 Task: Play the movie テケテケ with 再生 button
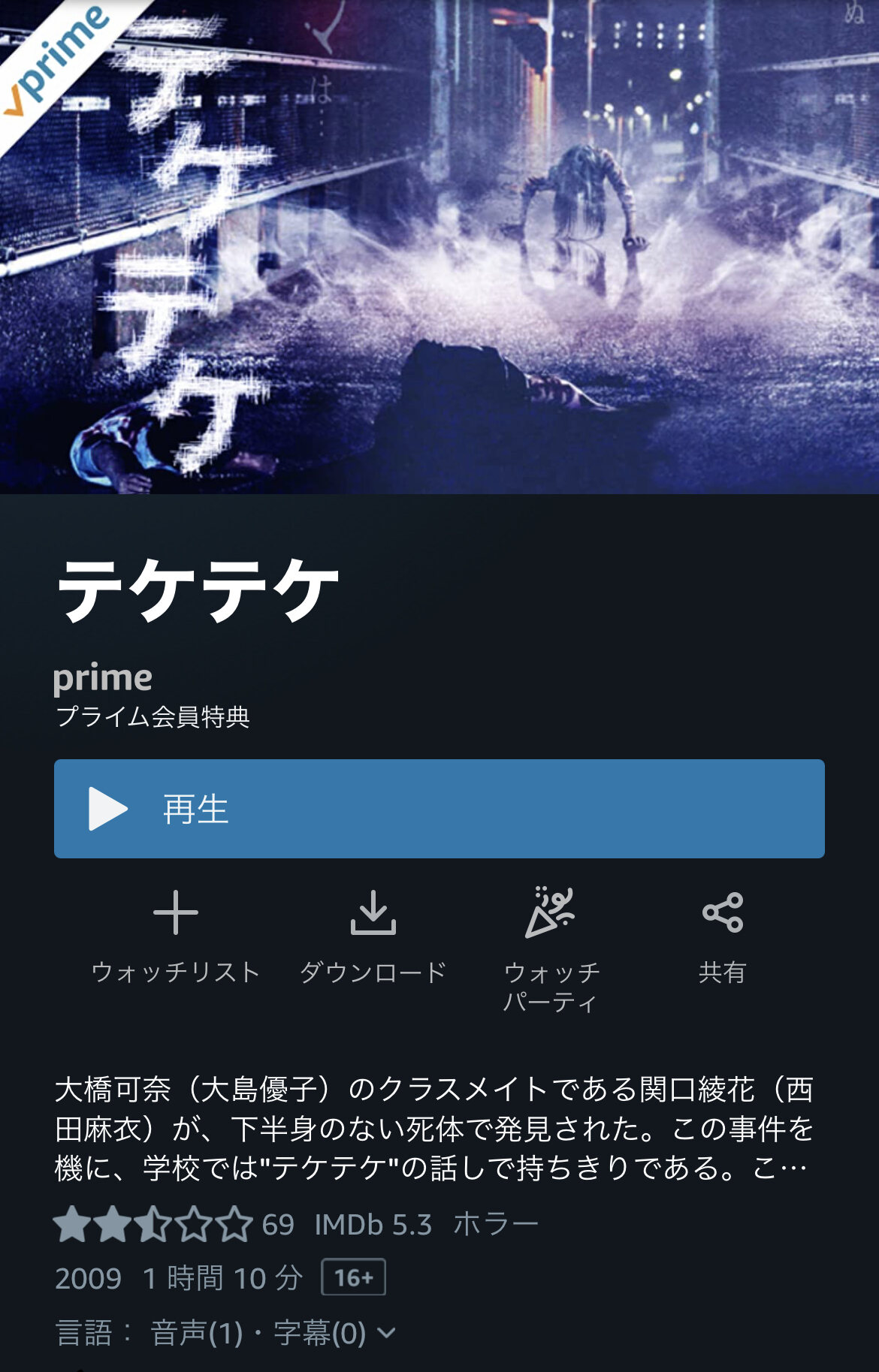tap(439, 809)
